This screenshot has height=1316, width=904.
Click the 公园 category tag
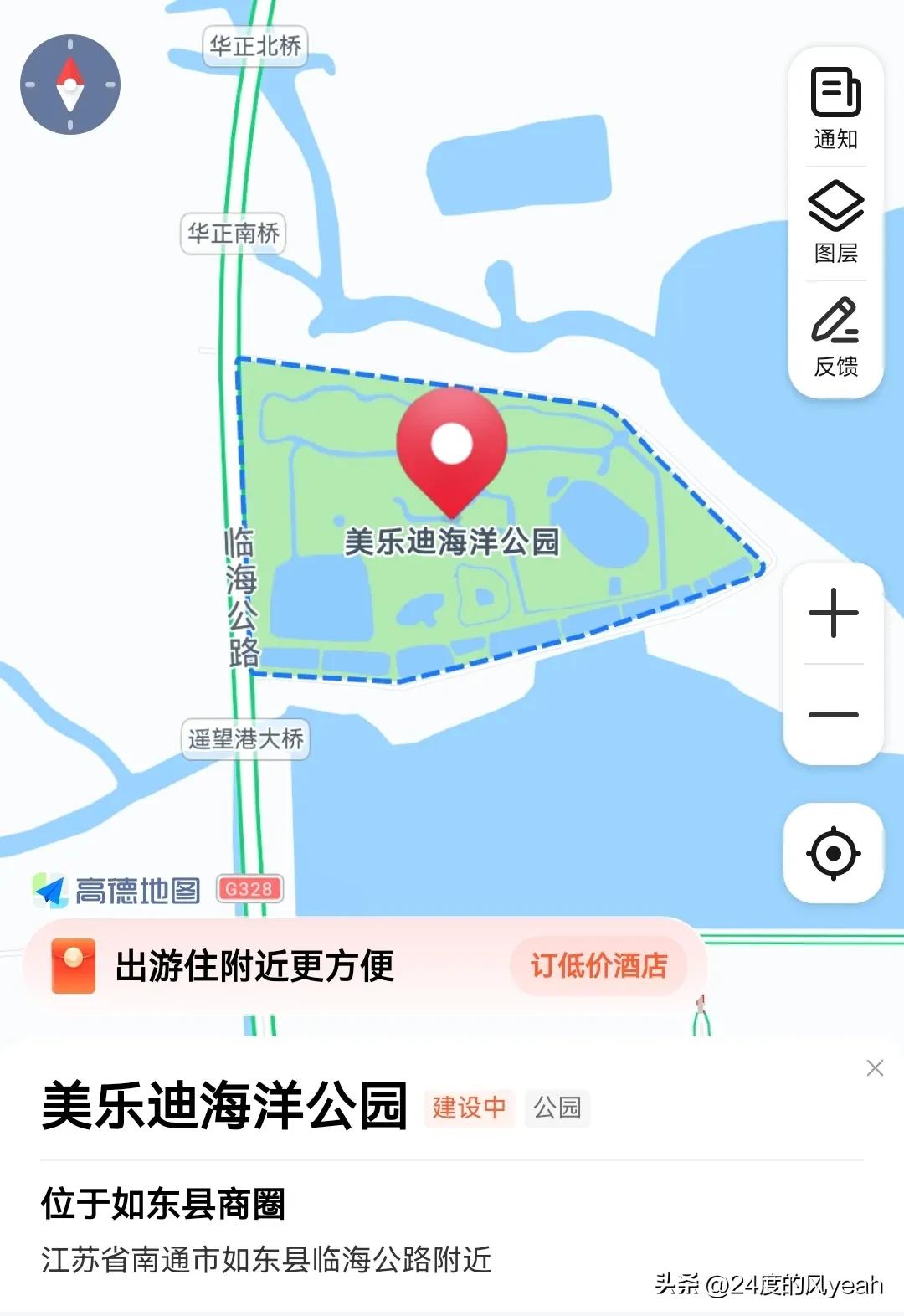pos(559,1107)
